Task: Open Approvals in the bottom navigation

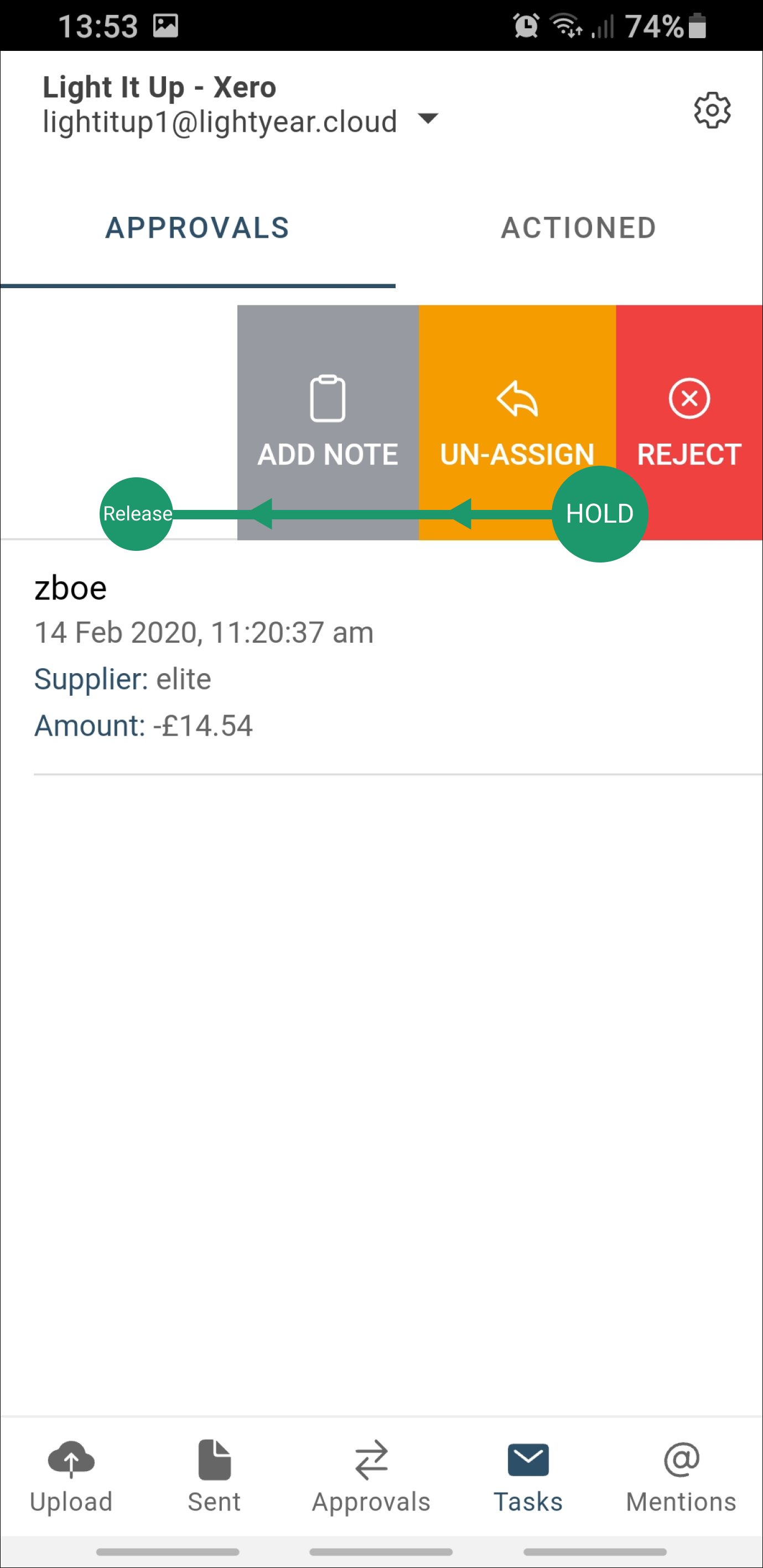Action: coord(371,1476)
